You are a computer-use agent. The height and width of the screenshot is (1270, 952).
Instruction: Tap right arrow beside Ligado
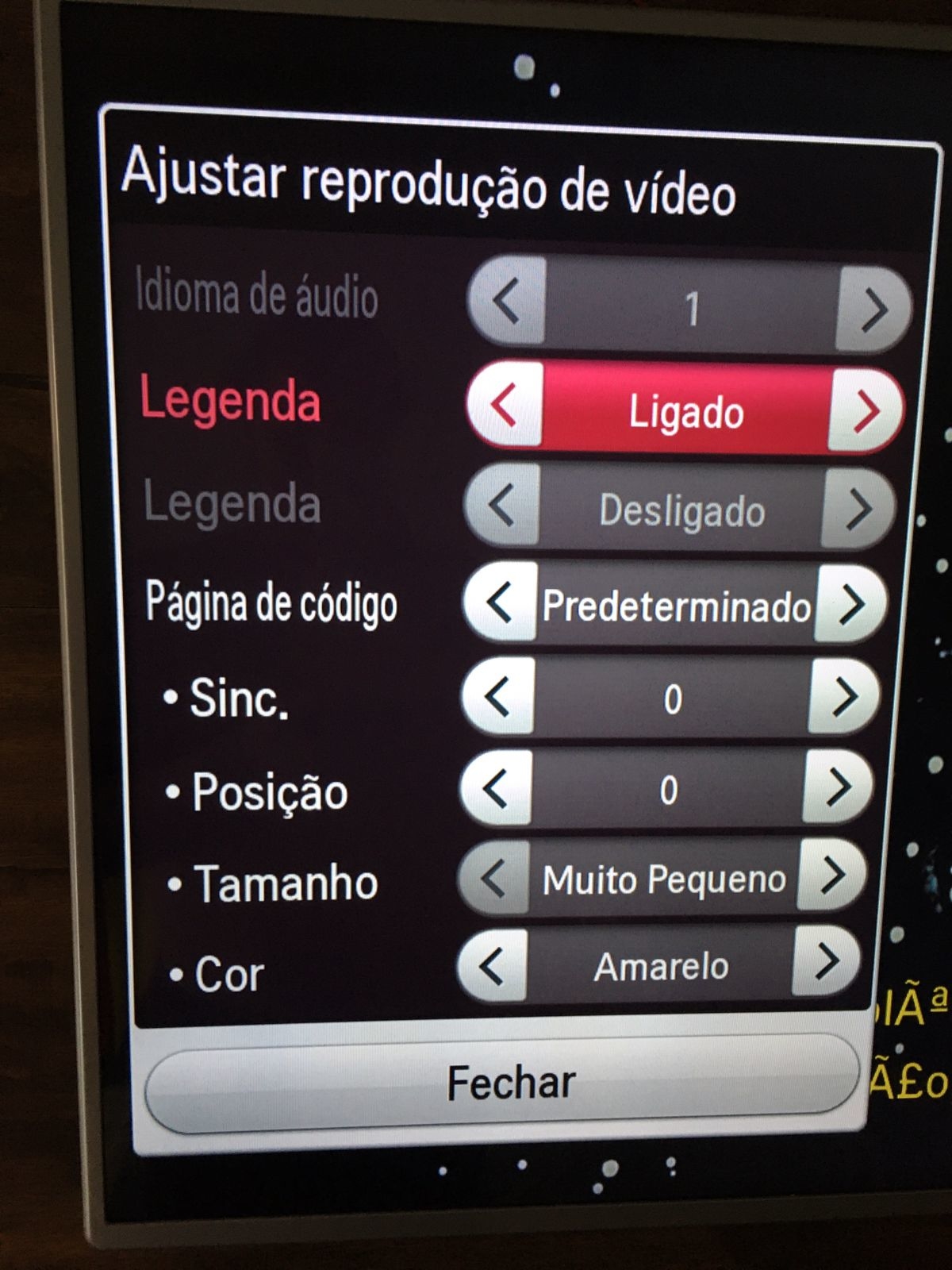pos(866,410)
